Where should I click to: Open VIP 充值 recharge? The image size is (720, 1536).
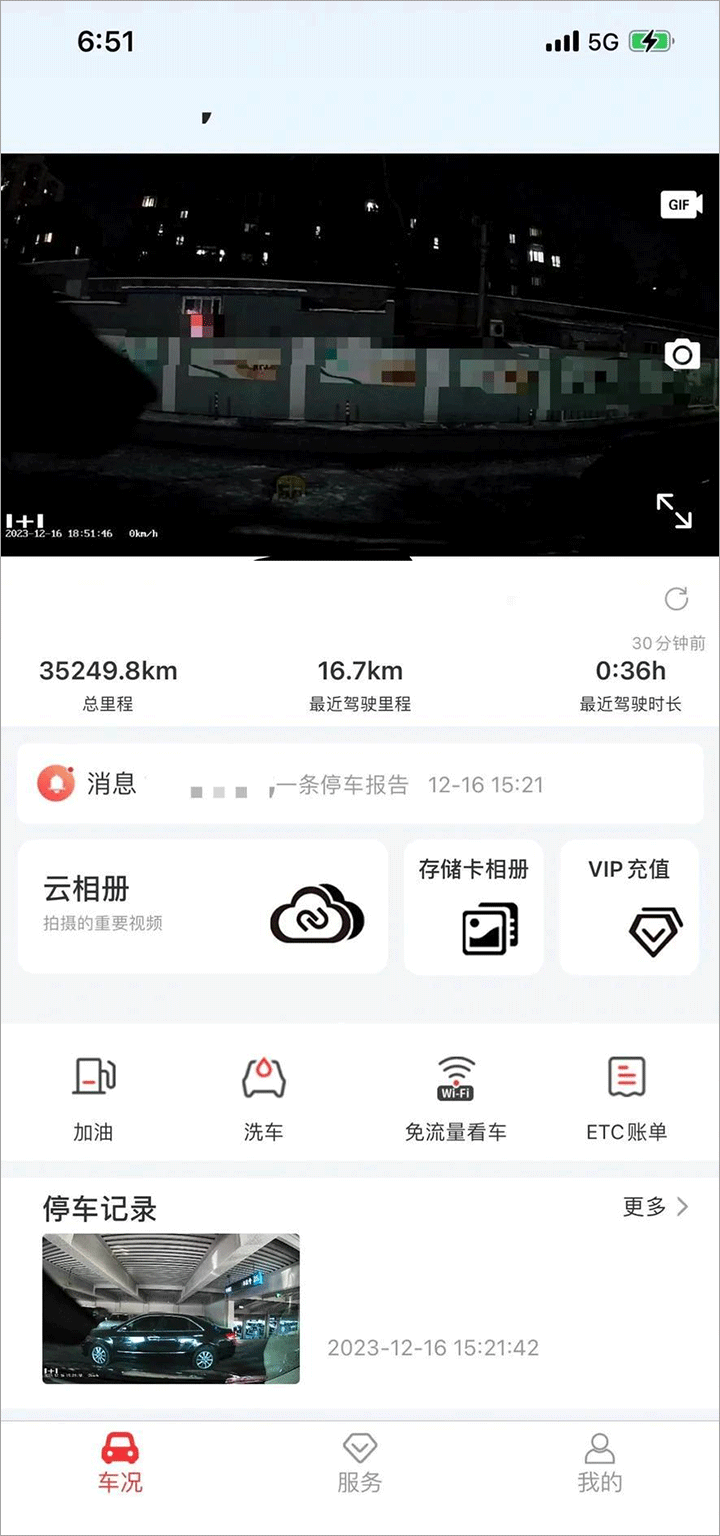(629, 906)
